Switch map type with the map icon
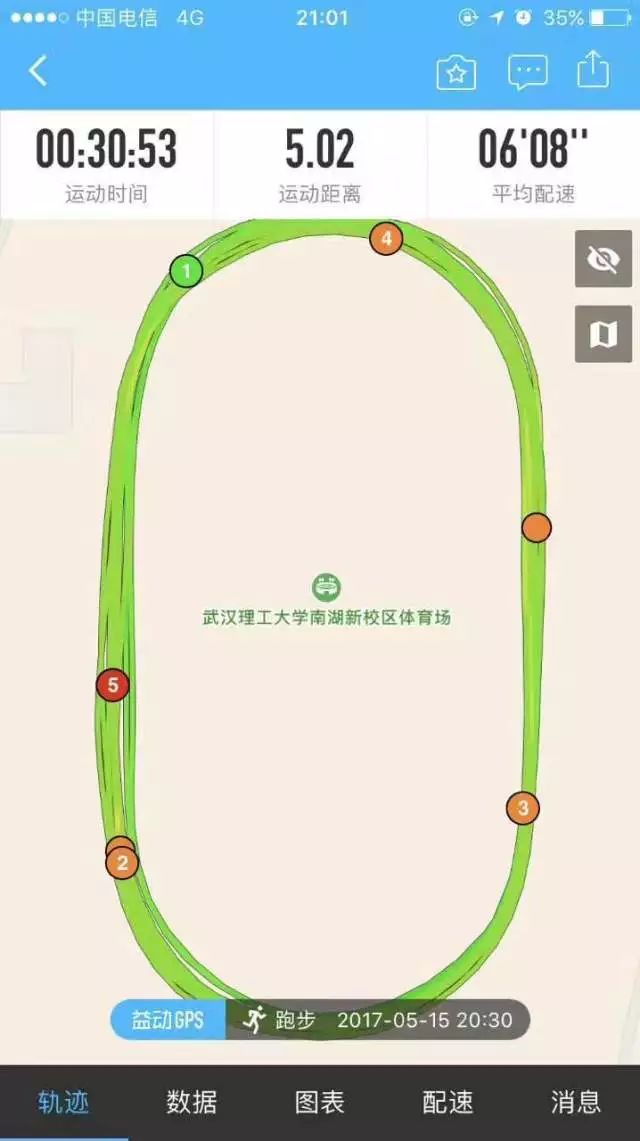640x1141 pixels. (x=603, y=334)
